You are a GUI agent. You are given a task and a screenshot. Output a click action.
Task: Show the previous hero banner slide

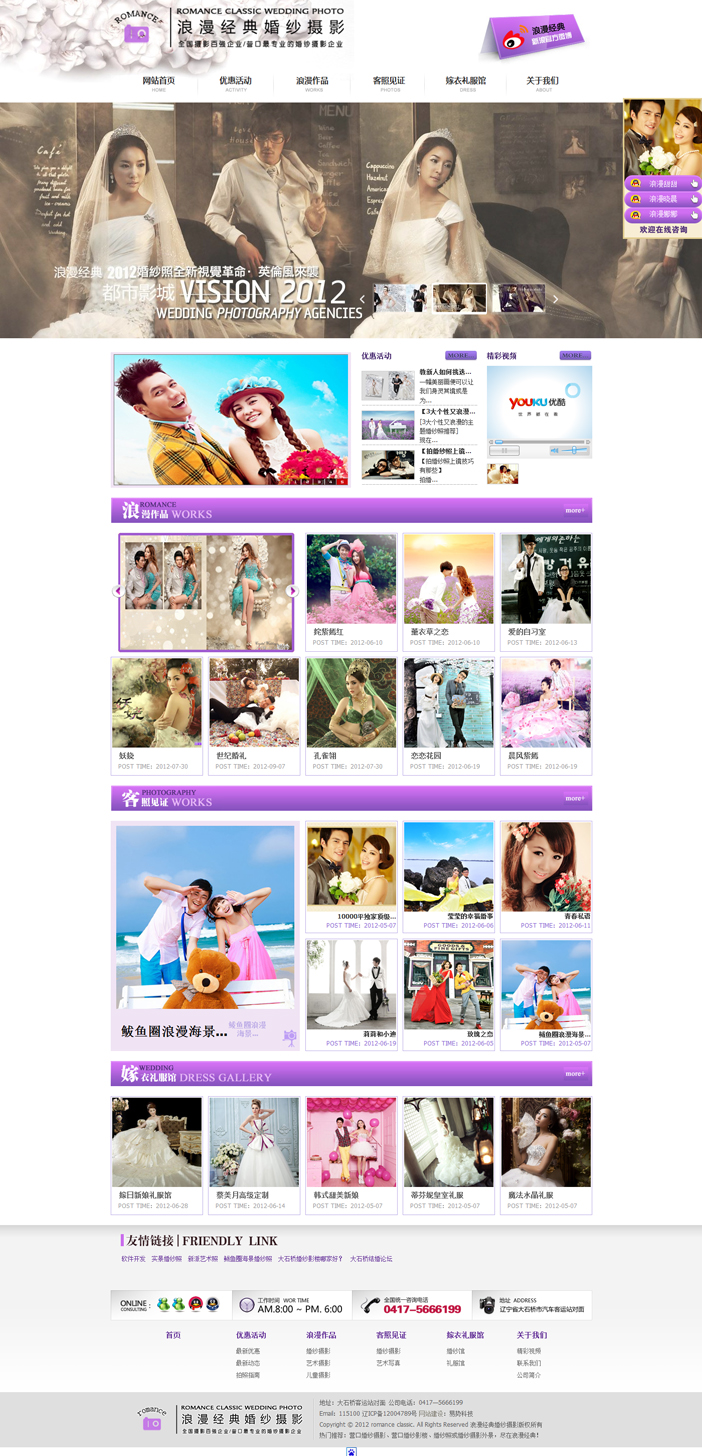[x=363, y=299]
